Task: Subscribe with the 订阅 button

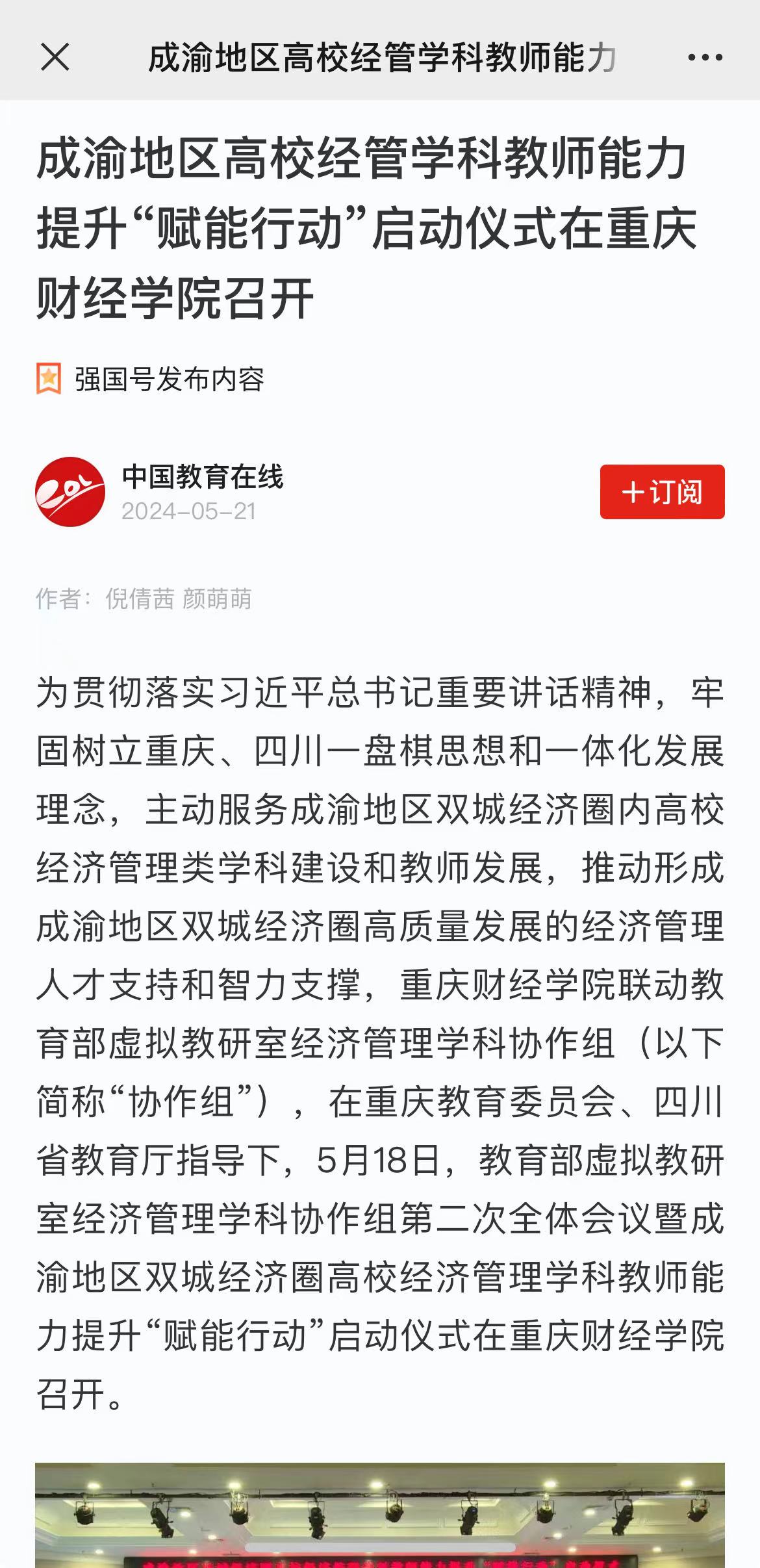Action: point(662,492)
